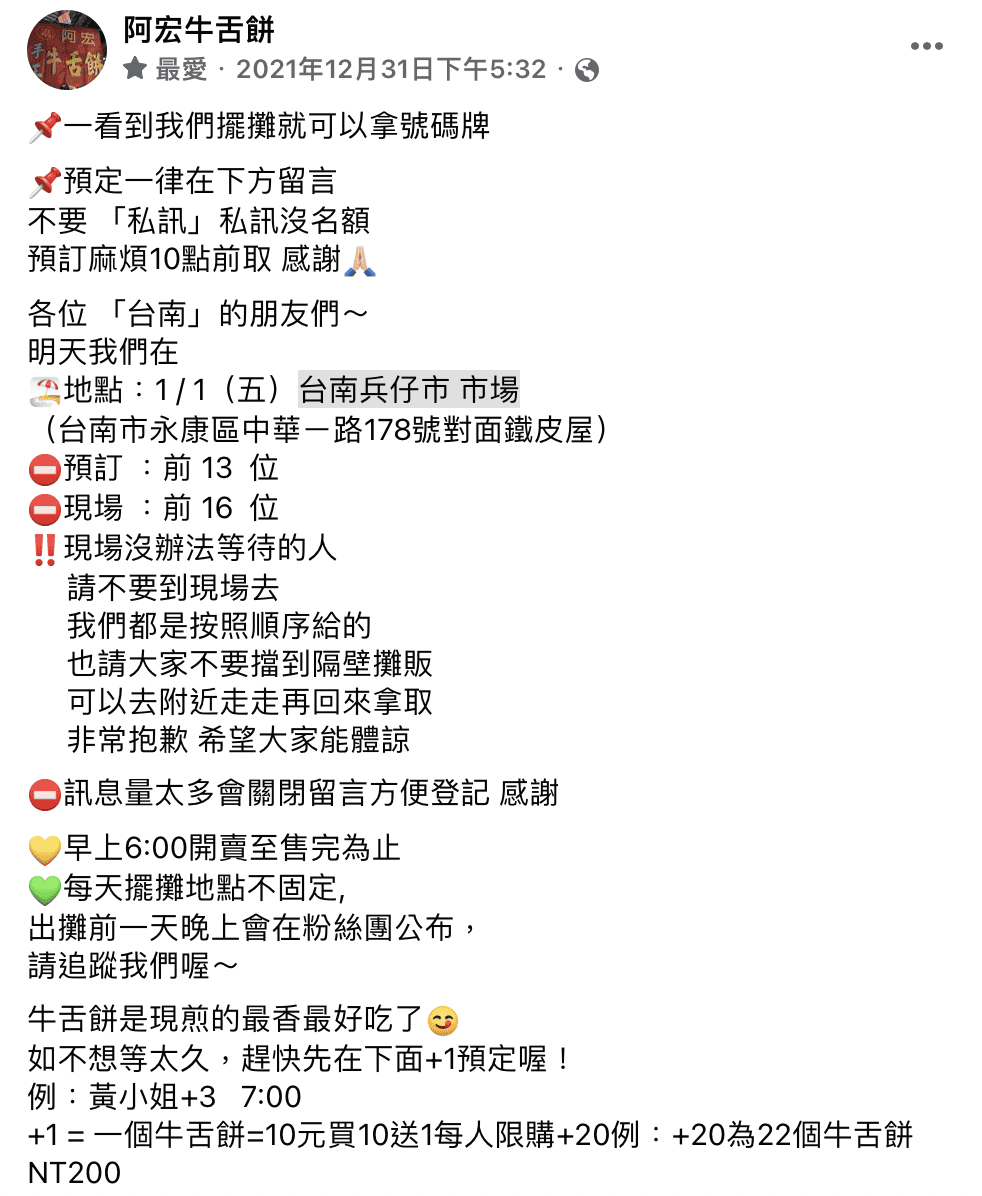Open the 台南兵仔市 市場 location link
This screenshot has width=982, height=1196.
409,389
